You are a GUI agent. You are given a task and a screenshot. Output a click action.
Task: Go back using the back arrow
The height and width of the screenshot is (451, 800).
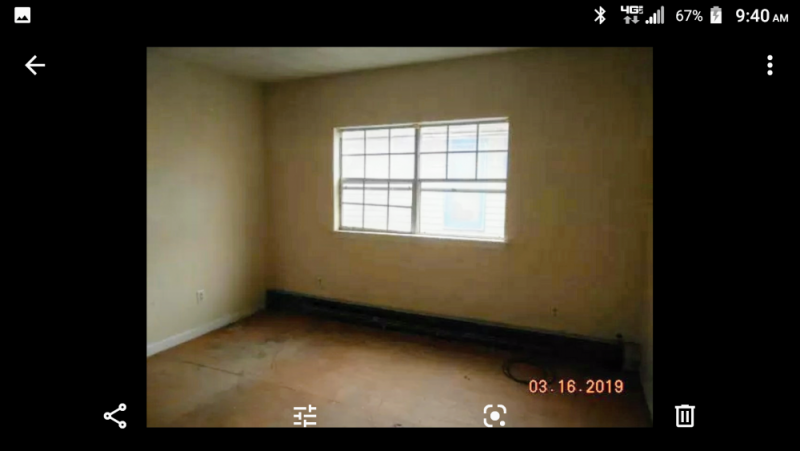35,65
